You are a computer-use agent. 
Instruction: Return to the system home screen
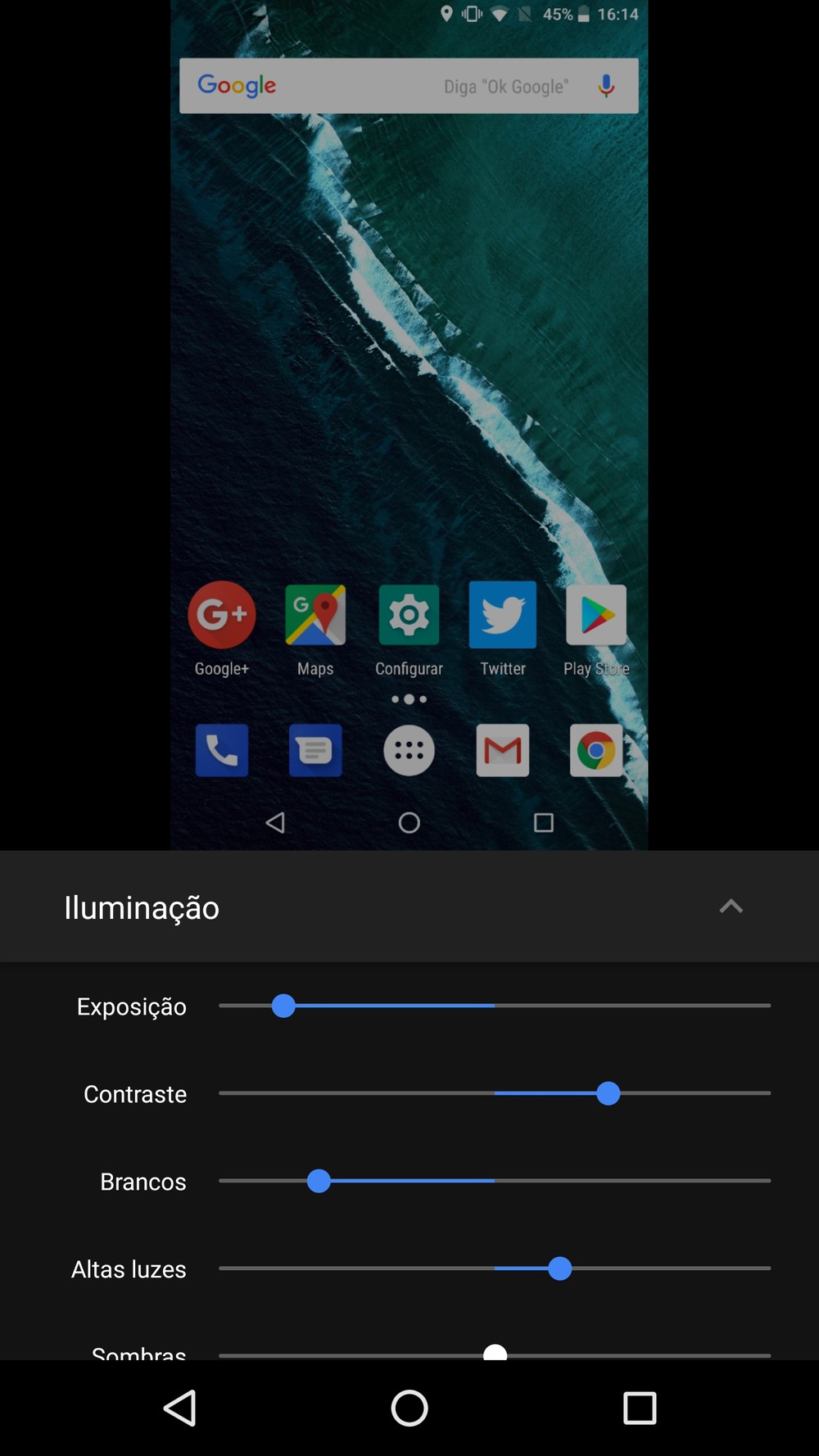[409, 1408]
